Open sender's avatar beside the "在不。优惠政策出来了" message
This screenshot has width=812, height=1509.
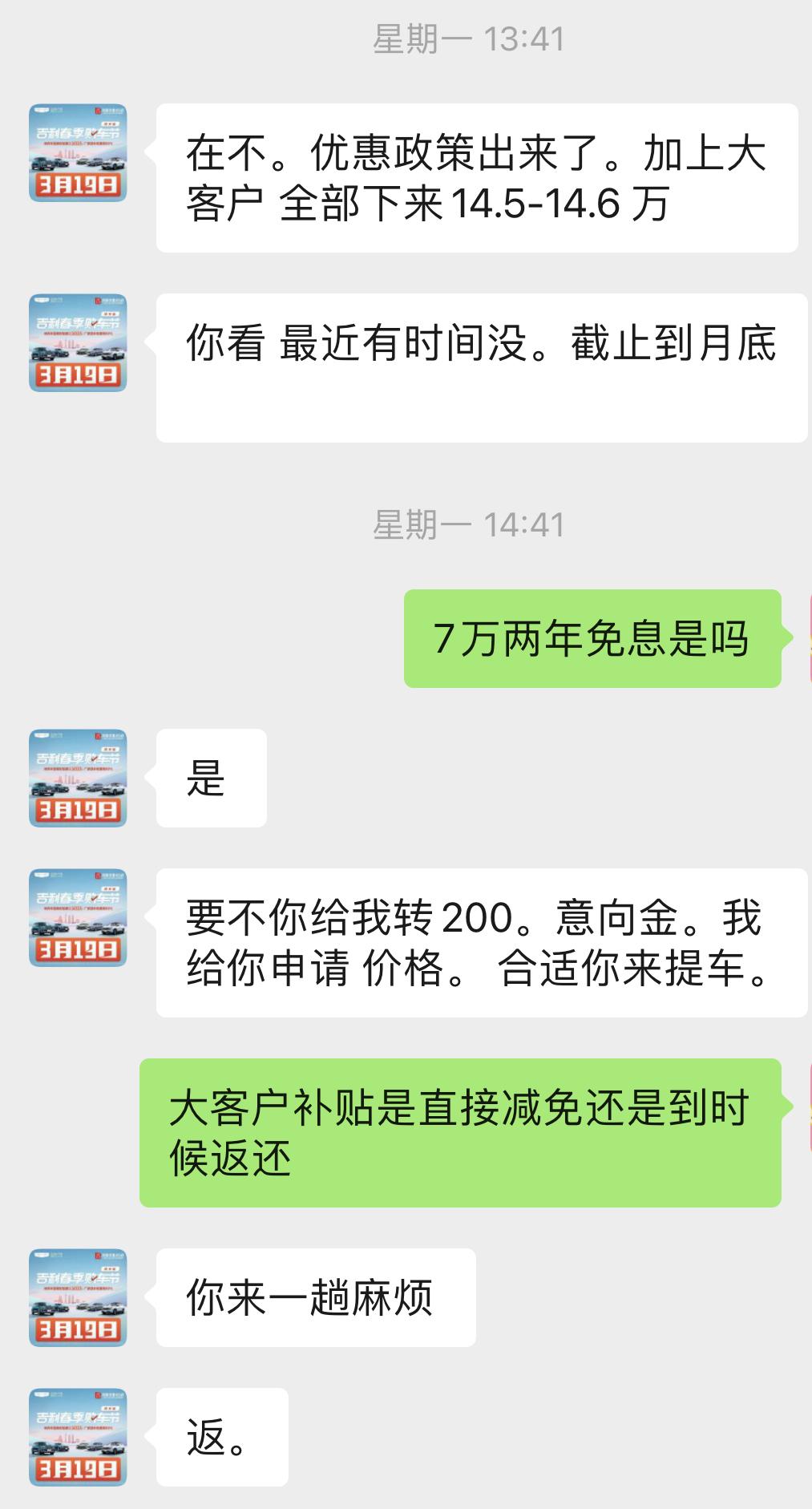pos(78,152)
